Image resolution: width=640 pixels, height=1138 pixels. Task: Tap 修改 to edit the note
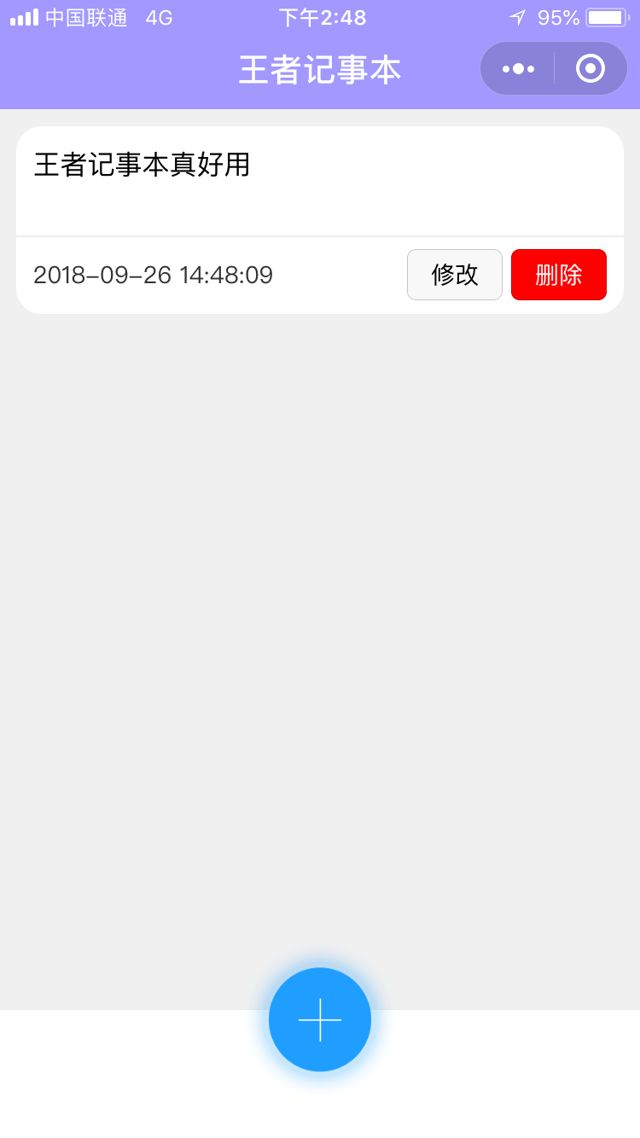(x=454, y=275)
